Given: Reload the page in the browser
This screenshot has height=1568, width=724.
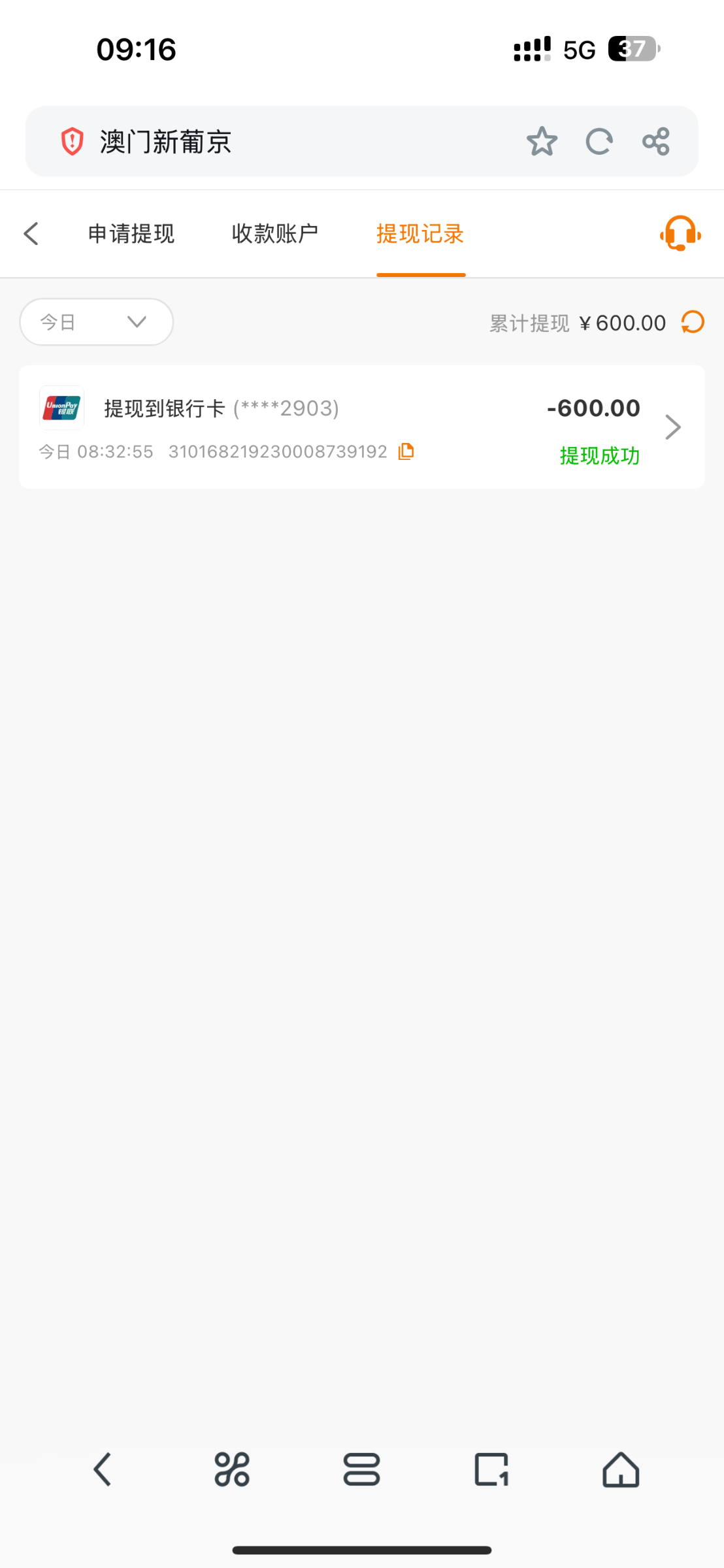Looking at the screenshot, I should point(599,141).
